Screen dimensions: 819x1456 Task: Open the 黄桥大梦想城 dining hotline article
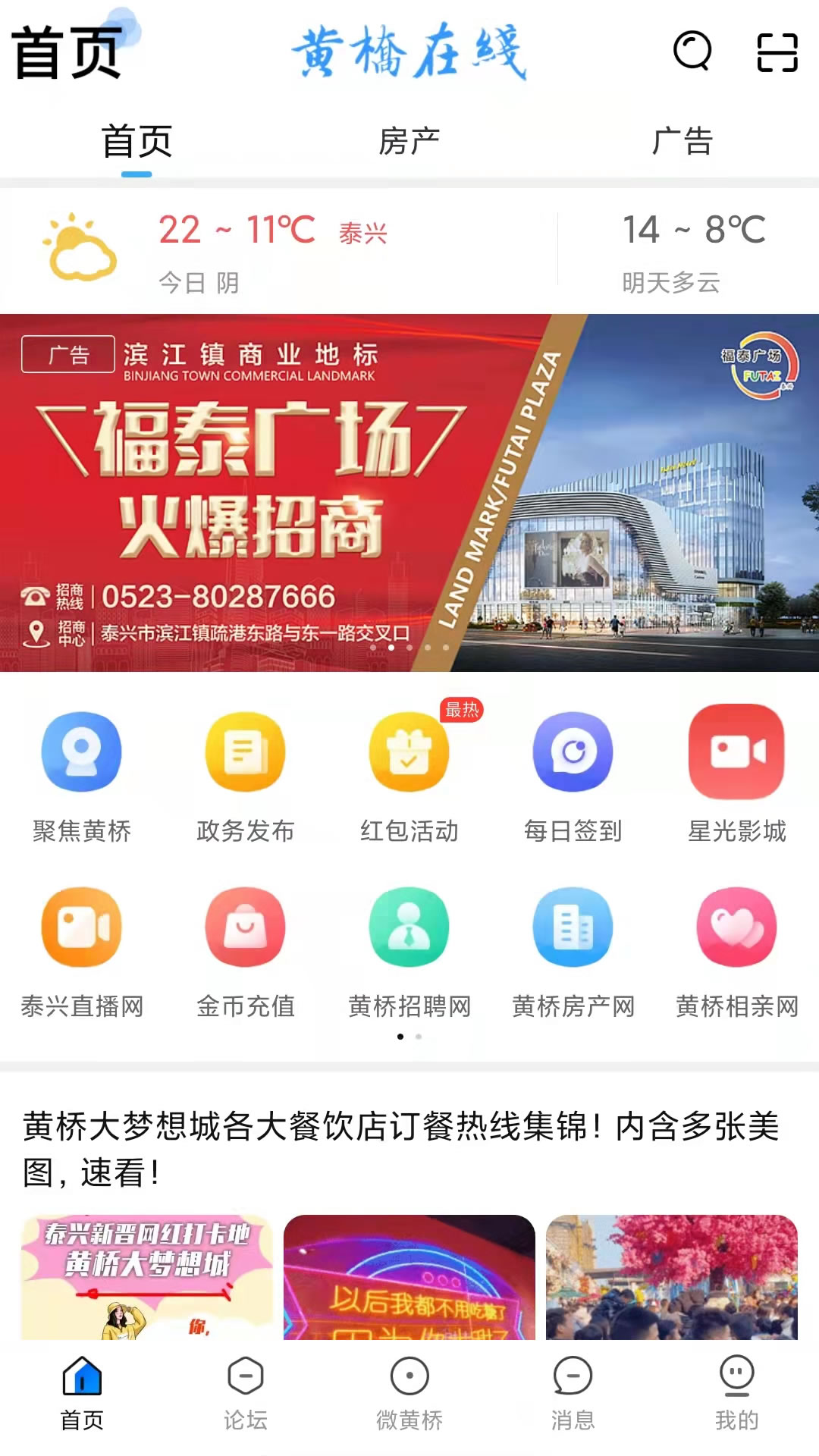point(402,1148)
